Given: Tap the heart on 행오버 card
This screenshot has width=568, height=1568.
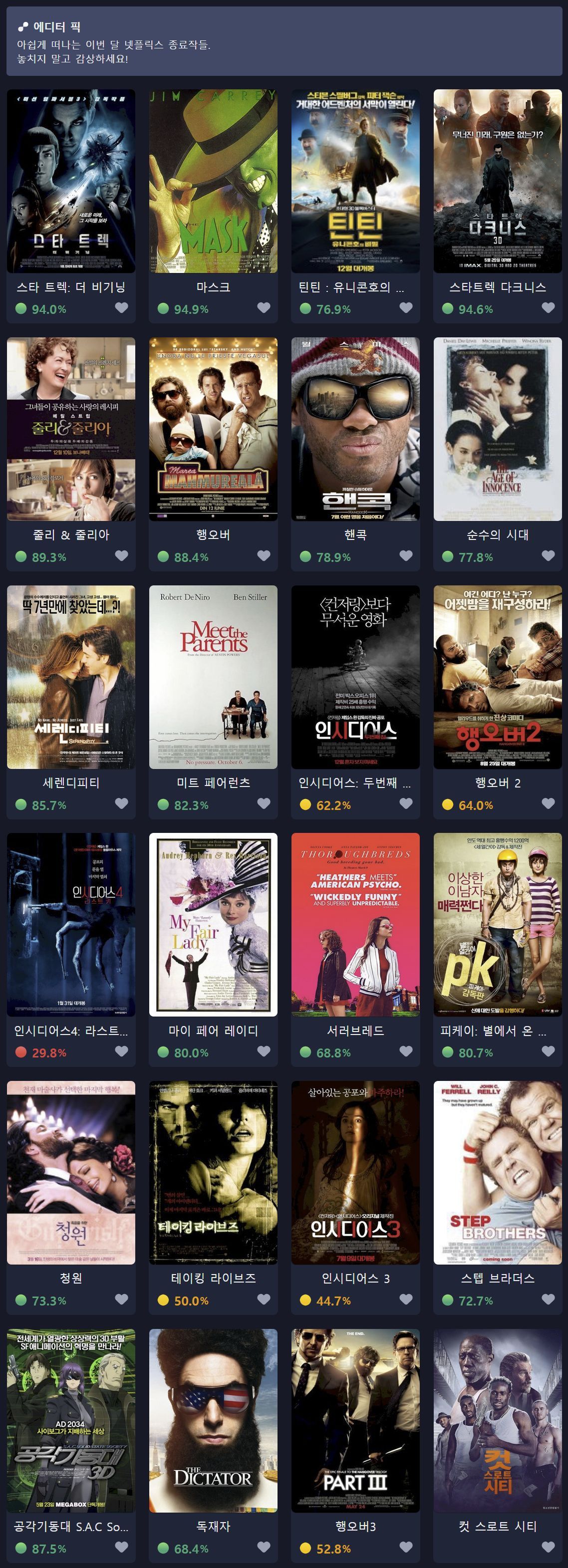Looking at the screenshot, I should click(x=264, y=556).
